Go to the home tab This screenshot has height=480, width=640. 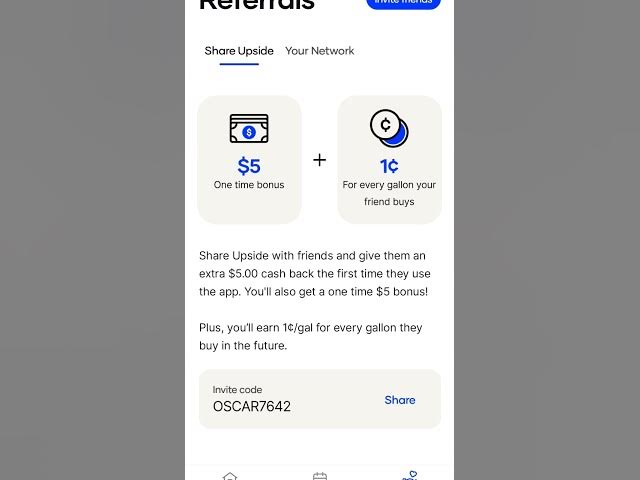[230, 476]
